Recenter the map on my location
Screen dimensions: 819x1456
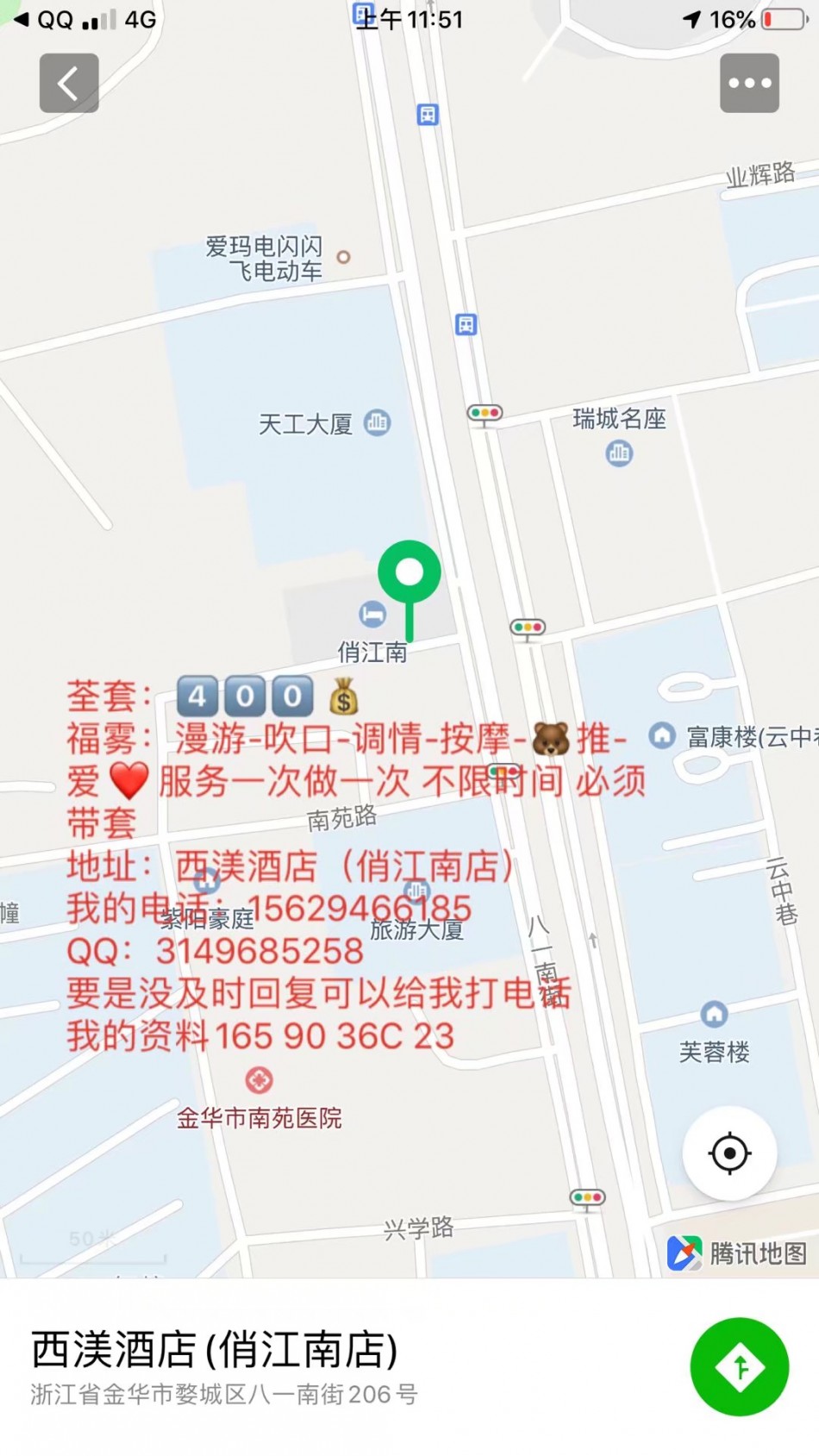point(729,1153)
